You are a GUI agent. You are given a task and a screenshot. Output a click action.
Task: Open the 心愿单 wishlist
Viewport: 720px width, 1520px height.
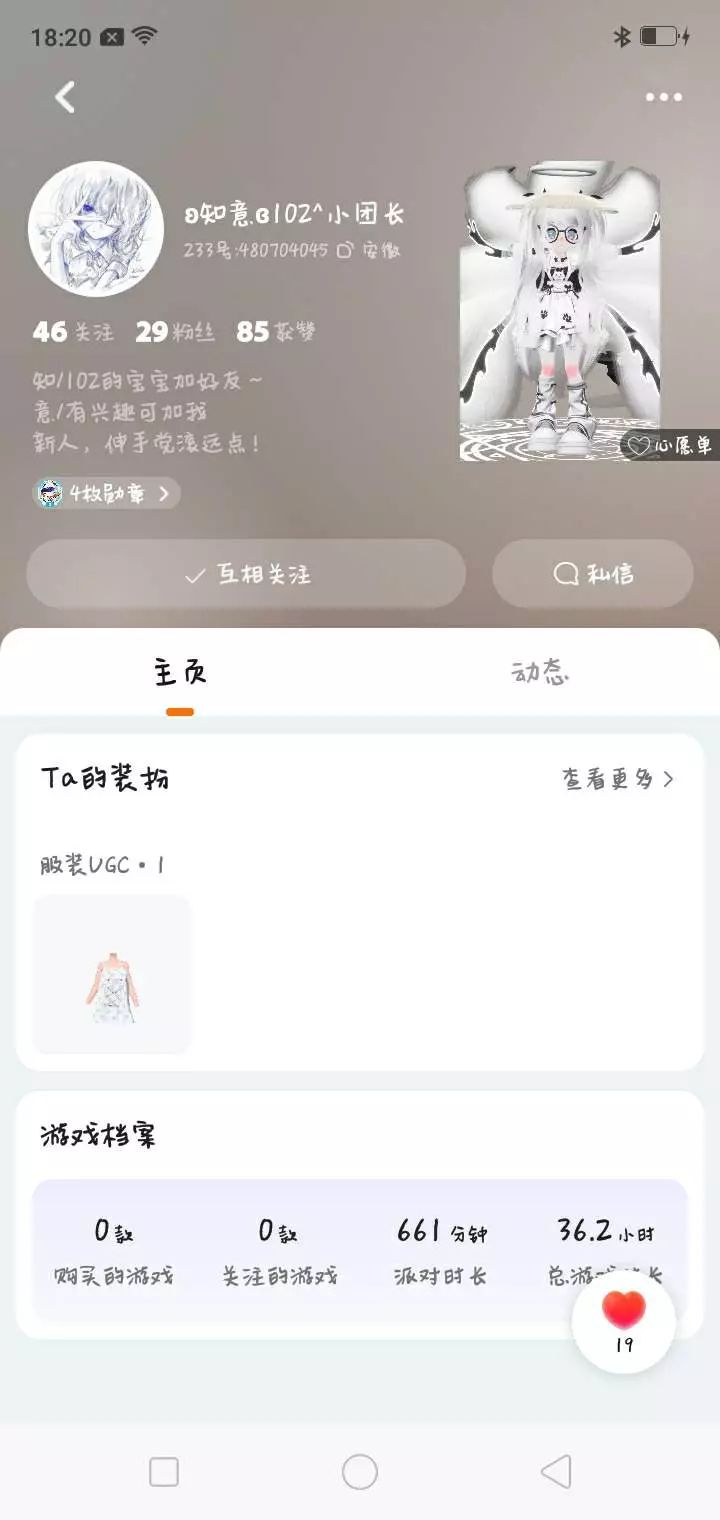(x=669, y=445)
